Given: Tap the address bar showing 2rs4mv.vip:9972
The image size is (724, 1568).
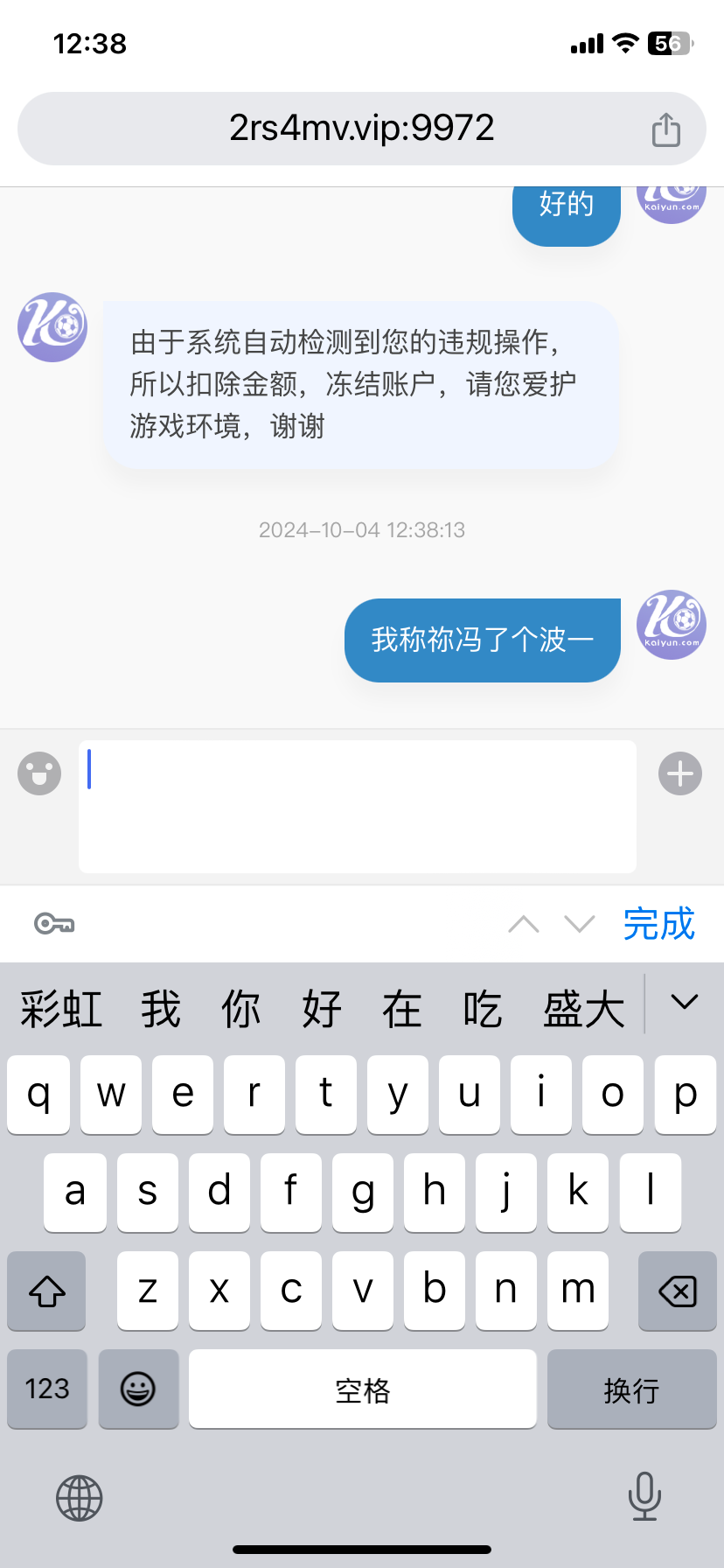Looking at the screenshot, I should click(361, 129).
